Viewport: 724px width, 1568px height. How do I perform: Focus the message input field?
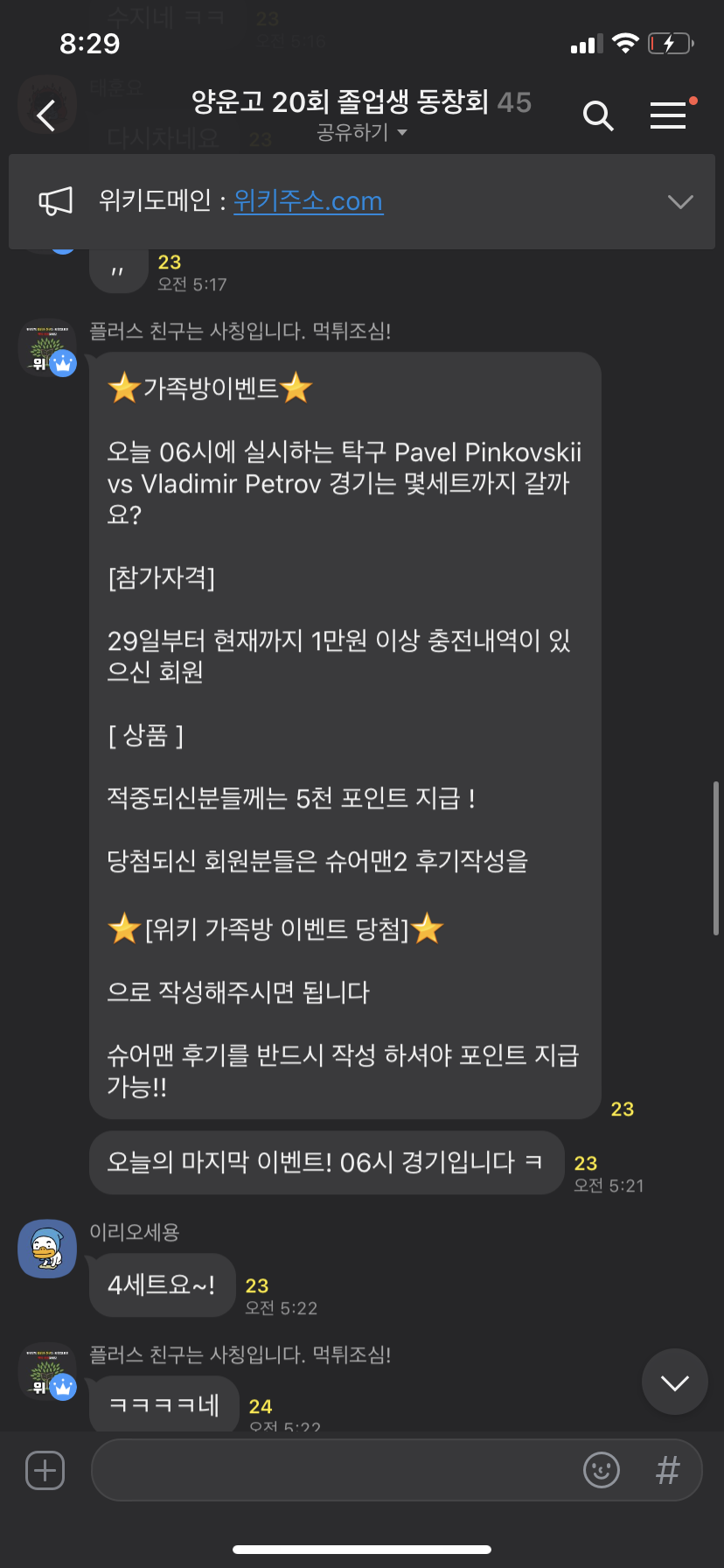coord(332,1470)
